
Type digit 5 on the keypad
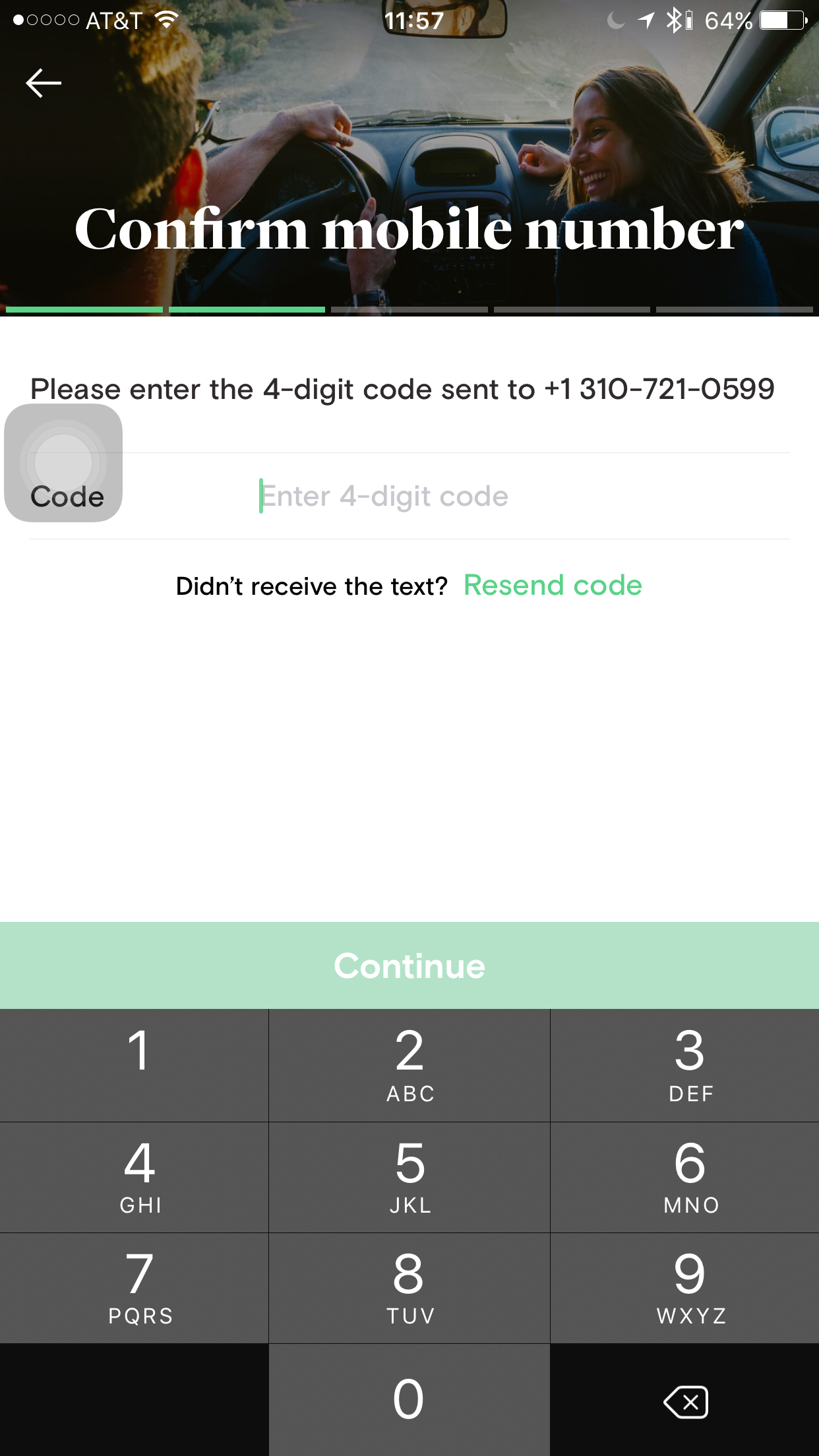pyautogui.click(x=409, y=1177)
